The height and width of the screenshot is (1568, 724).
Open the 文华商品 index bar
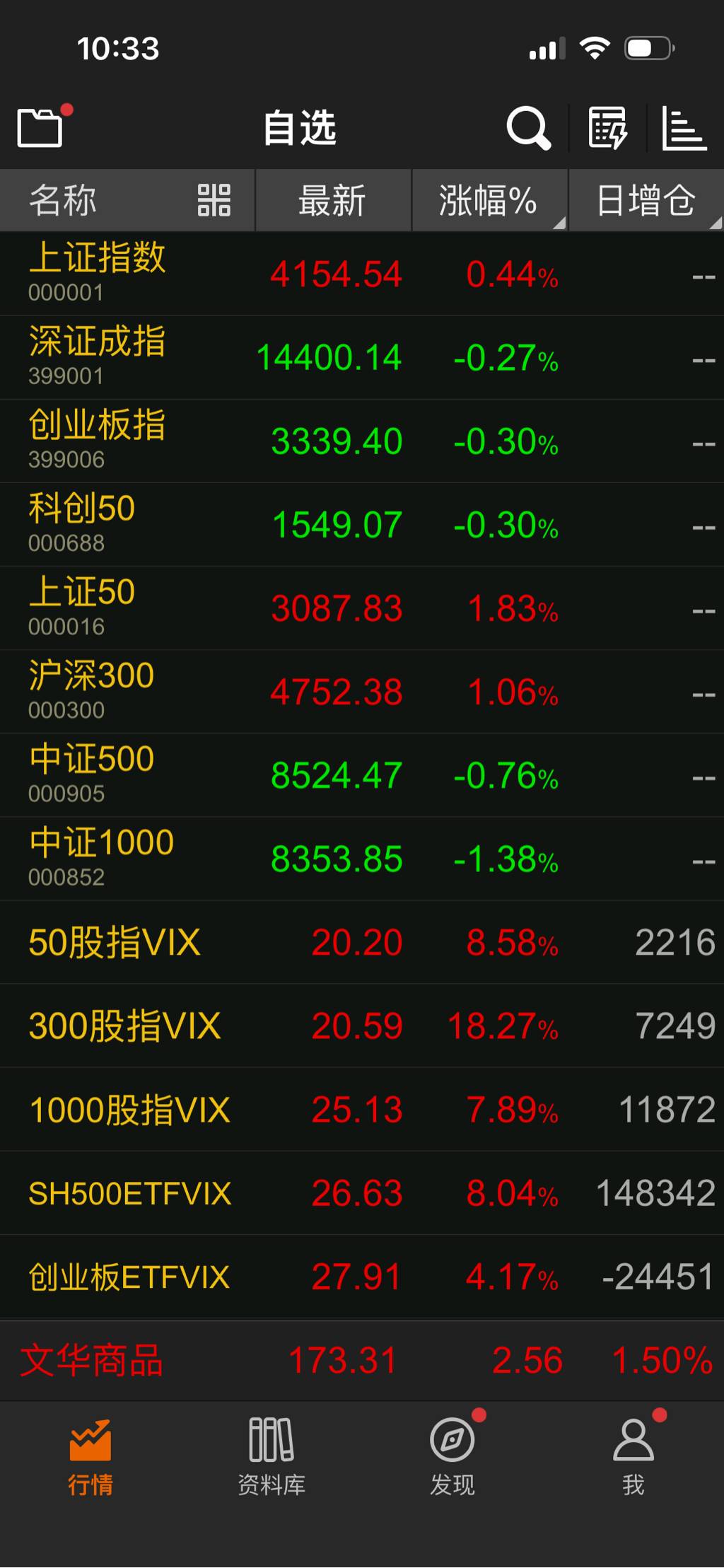(361, 1360)
